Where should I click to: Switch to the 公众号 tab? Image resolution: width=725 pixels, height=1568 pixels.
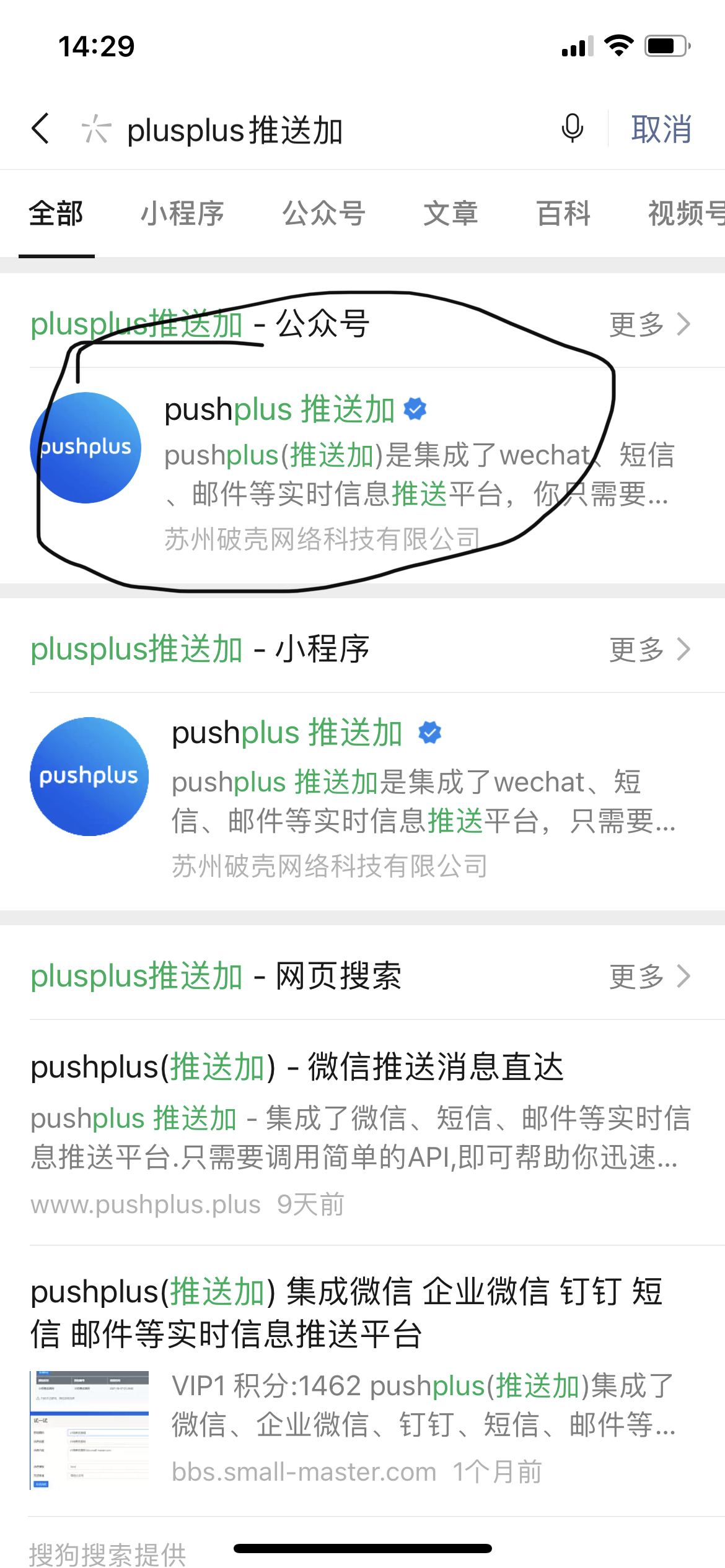click(x=323, y=214)
